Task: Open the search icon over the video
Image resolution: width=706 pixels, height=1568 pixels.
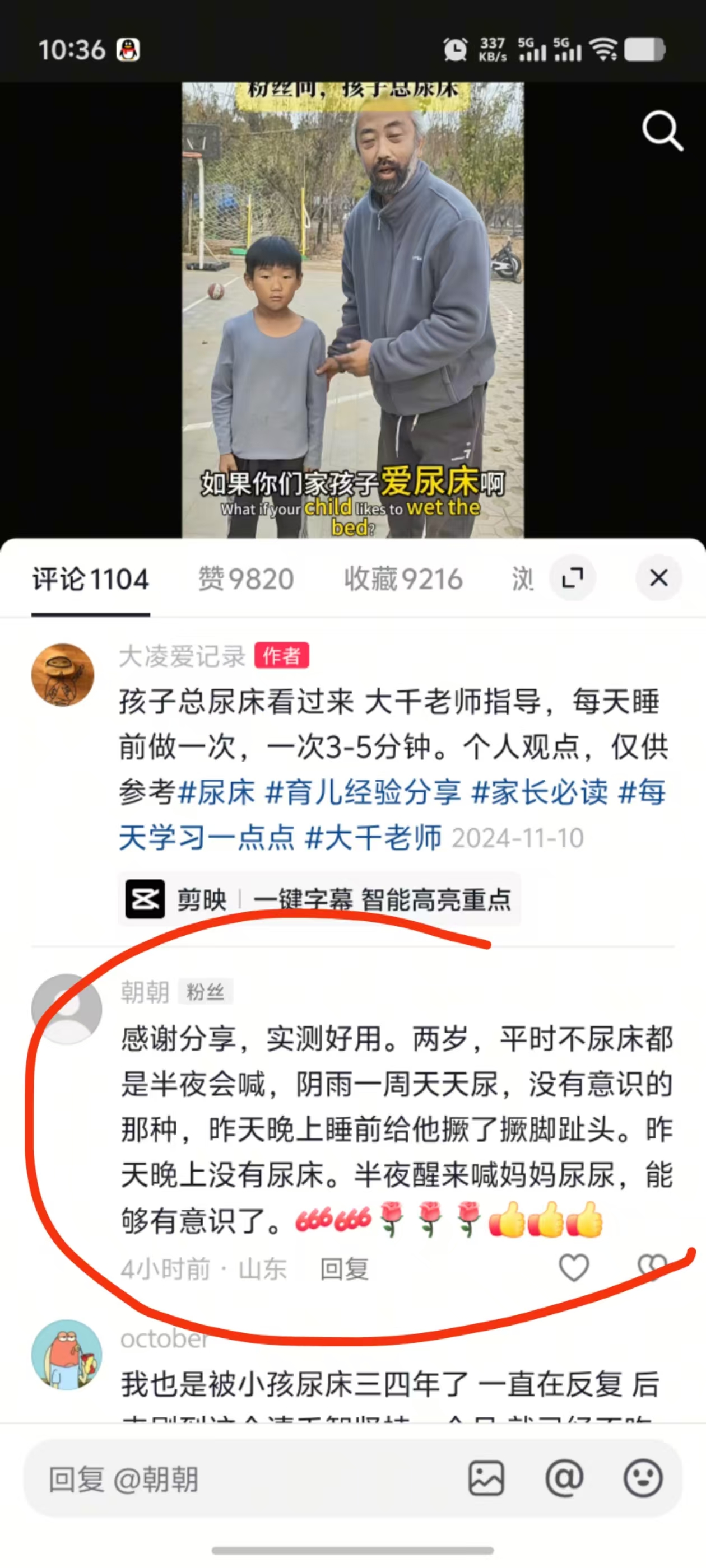Action: point(662,130)
